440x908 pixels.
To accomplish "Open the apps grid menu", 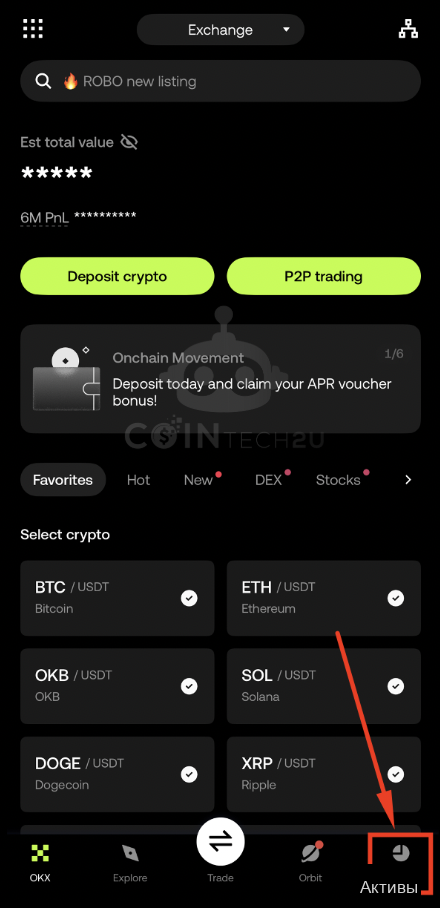I will 33,28.
